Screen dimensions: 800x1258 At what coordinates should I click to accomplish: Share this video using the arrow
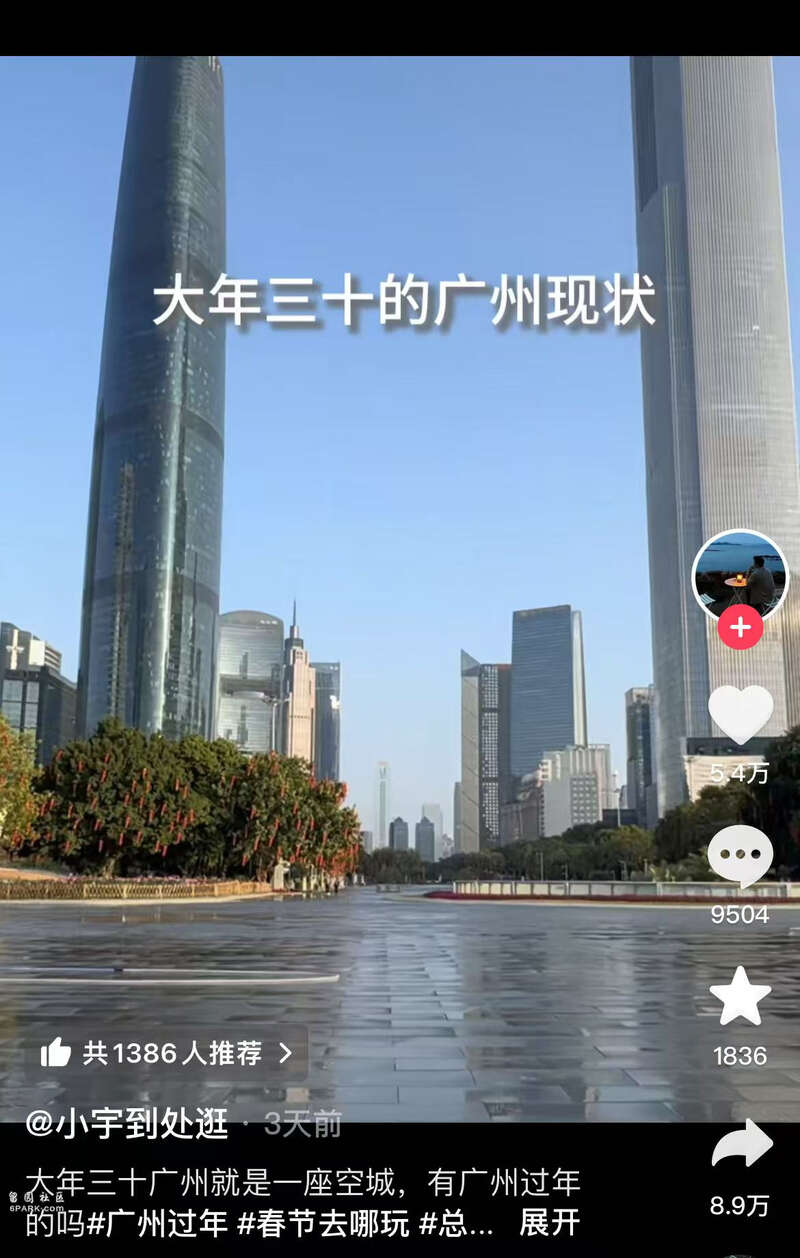pyautogui.click(x=741, y=1146)
